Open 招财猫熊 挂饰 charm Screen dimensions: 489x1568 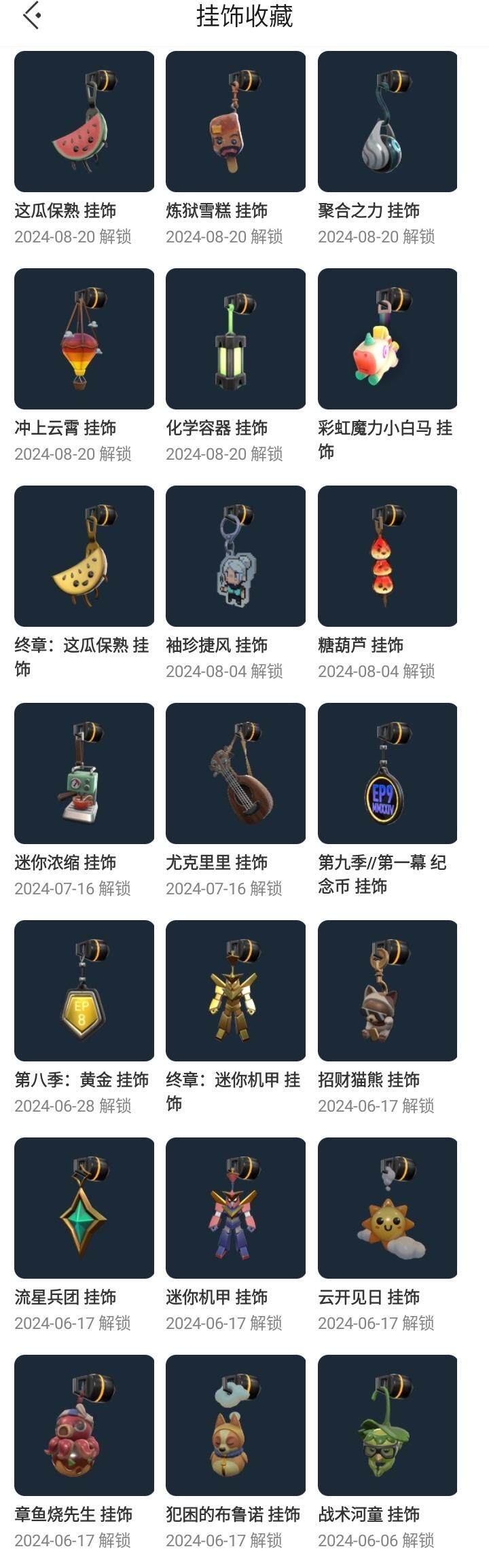click(x=387, y=991)
